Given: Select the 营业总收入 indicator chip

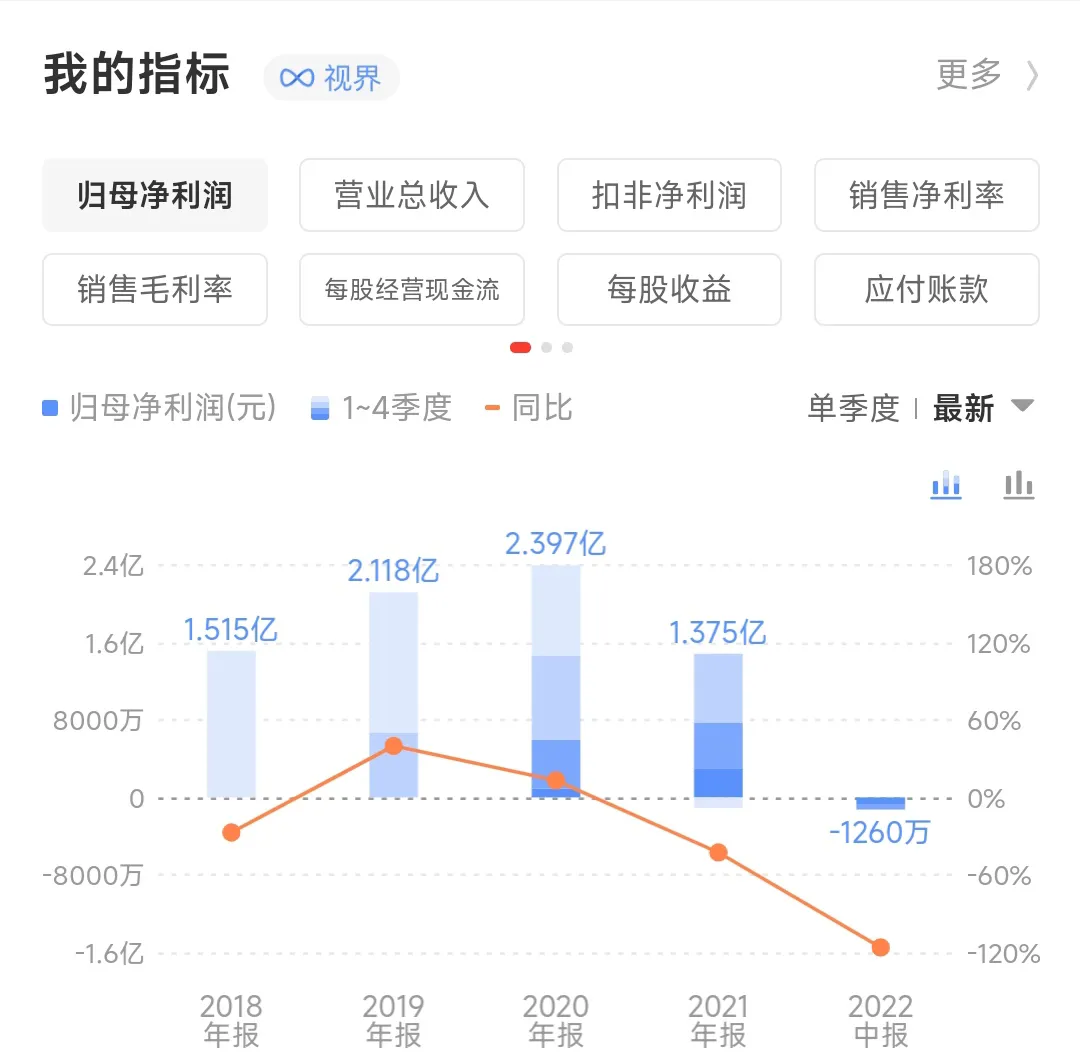Looking at the screenshot, I should point(412,195).
